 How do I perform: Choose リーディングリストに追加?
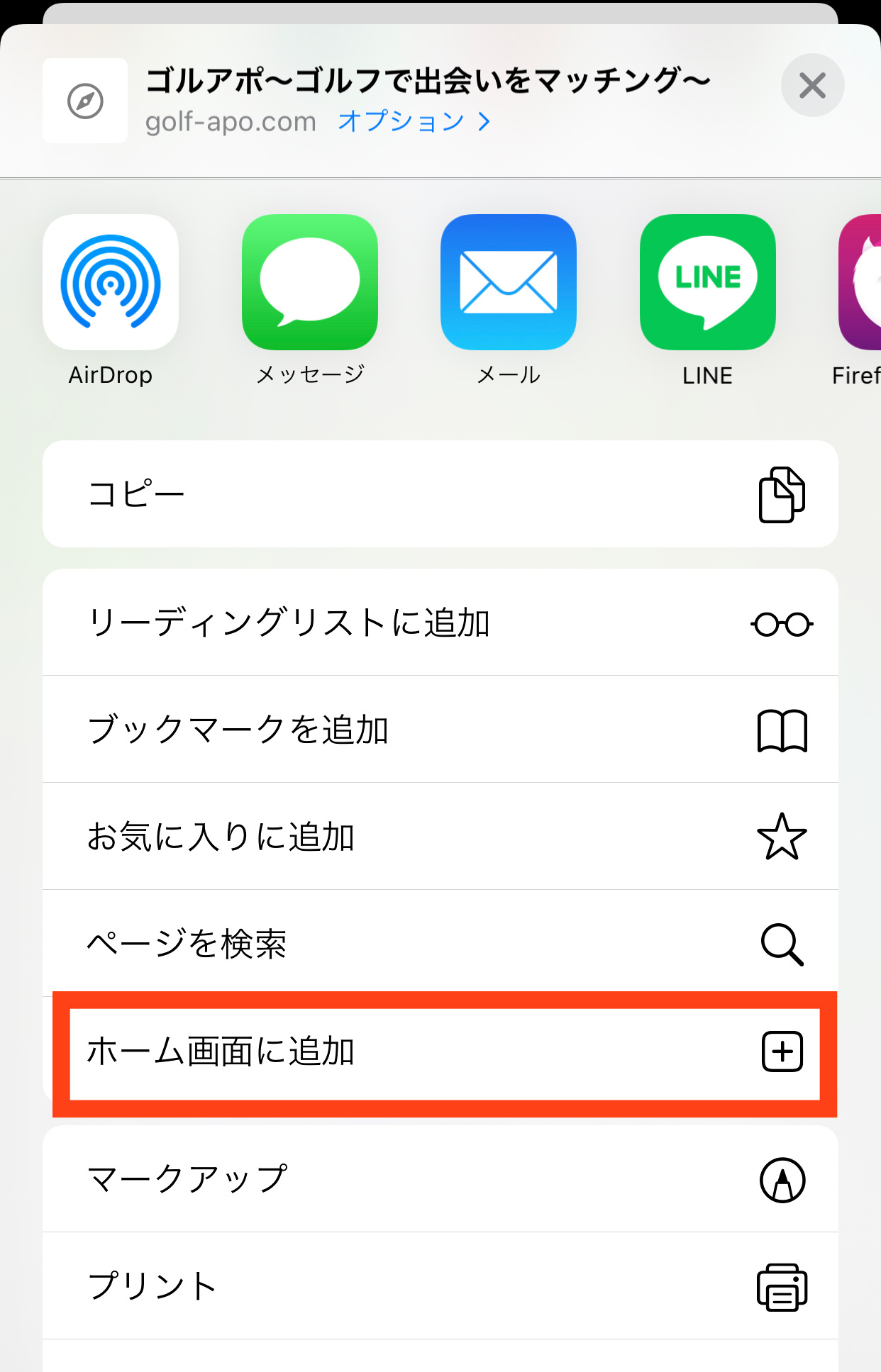click(440, 623)
